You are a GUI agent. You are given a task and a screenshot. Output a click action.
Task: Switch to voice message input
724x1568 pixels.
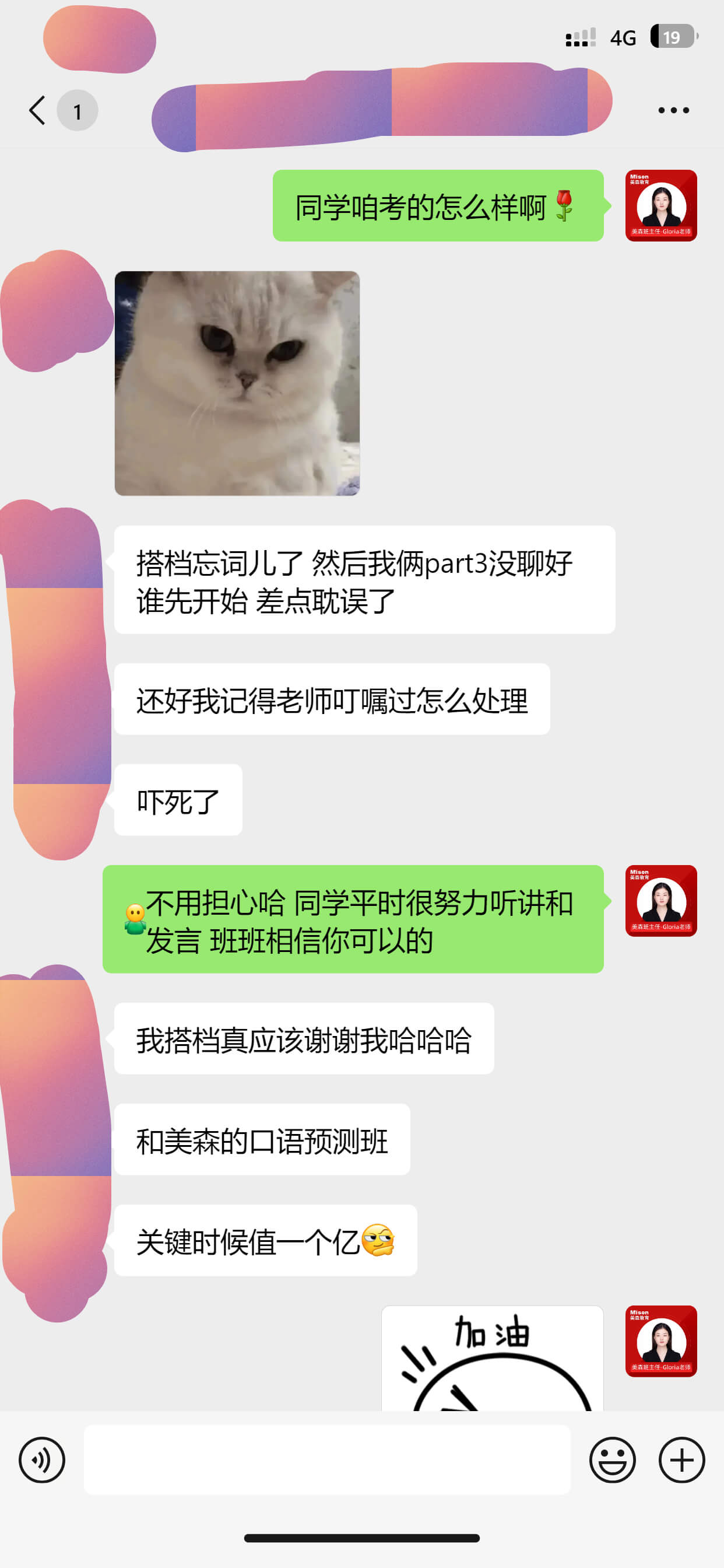(42, 1459)
